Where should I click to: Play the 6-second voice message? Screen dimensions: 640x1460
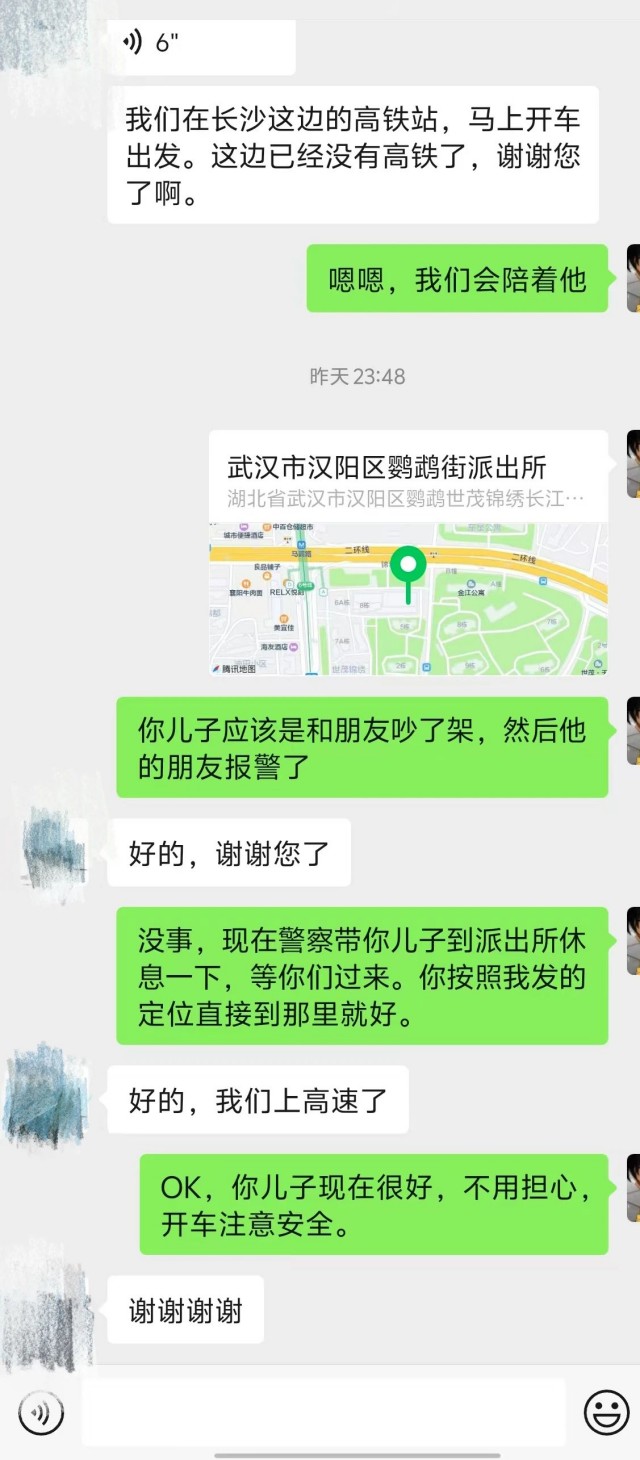[200, 45]
